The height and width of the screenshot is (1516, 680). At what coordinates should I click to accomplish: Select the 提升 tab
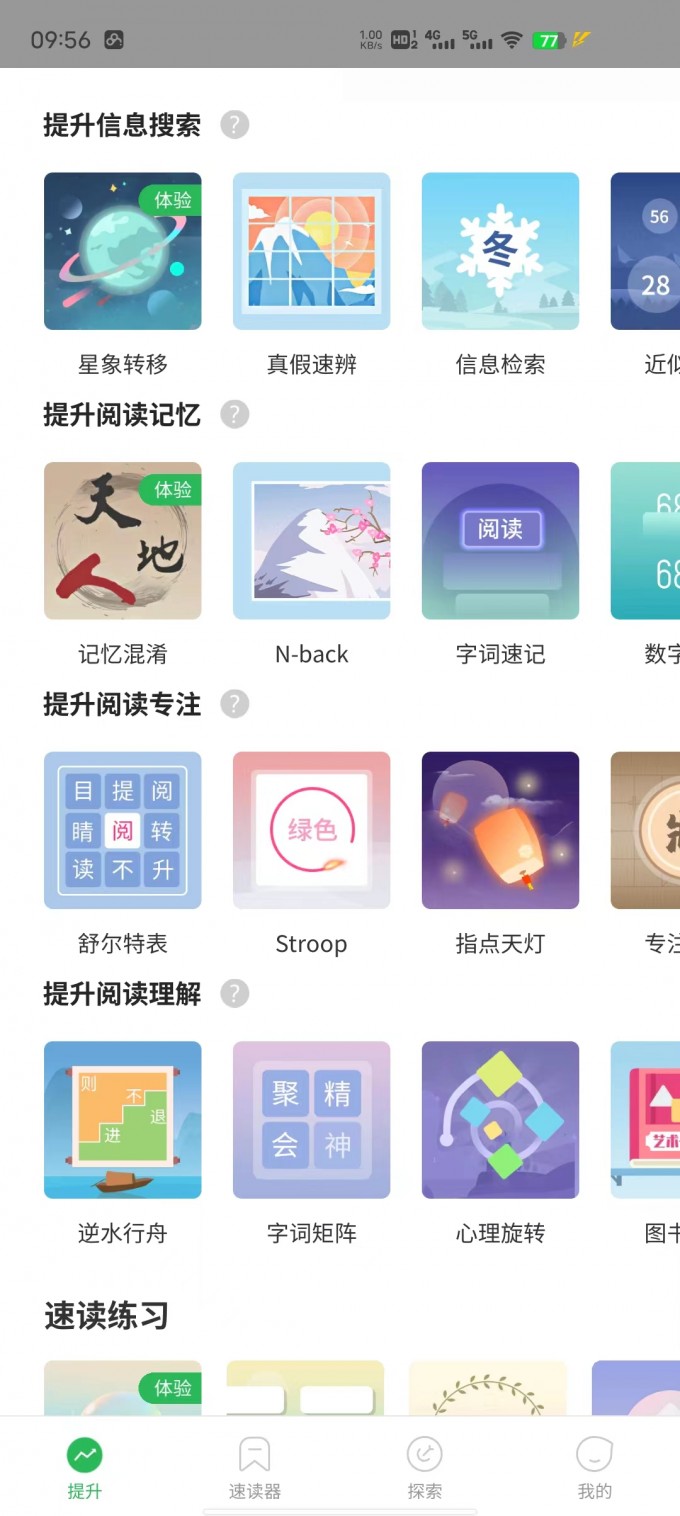[x=85, y=1468]
